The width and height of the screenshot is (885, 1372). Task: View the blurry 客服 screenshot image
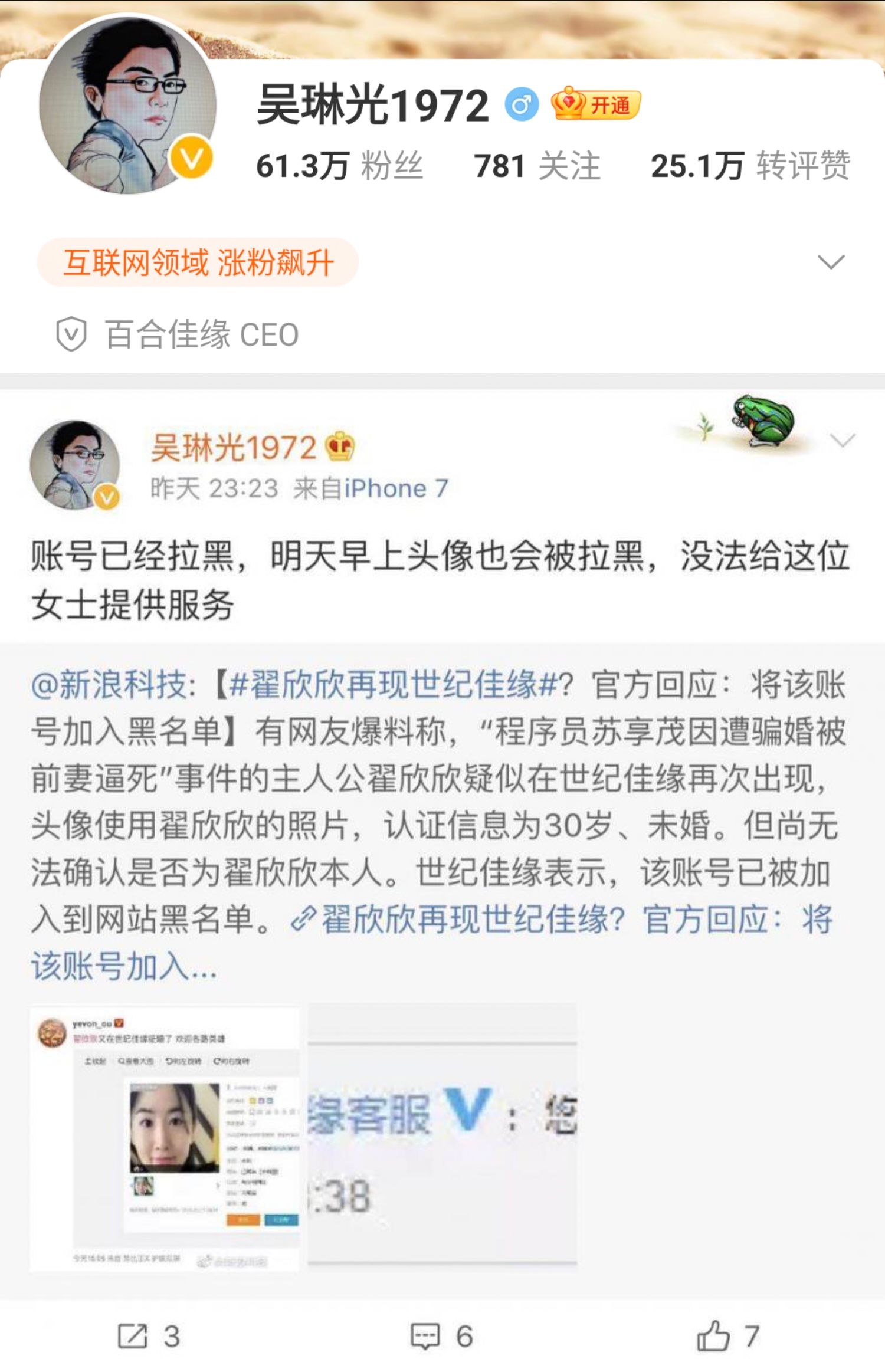coord(442,1135)
